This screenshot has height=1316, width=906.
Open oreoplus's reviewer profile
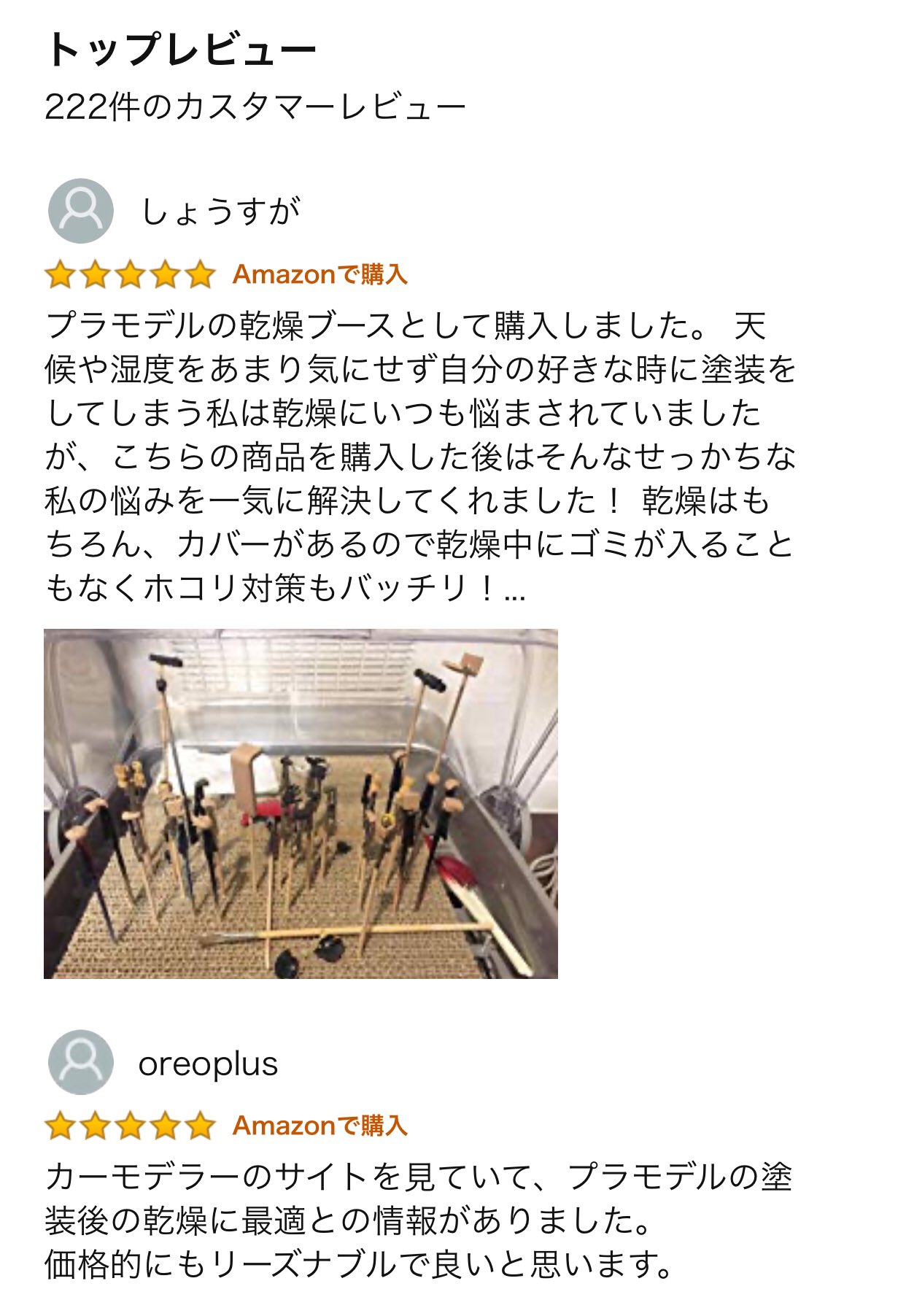click(208, 1064)
